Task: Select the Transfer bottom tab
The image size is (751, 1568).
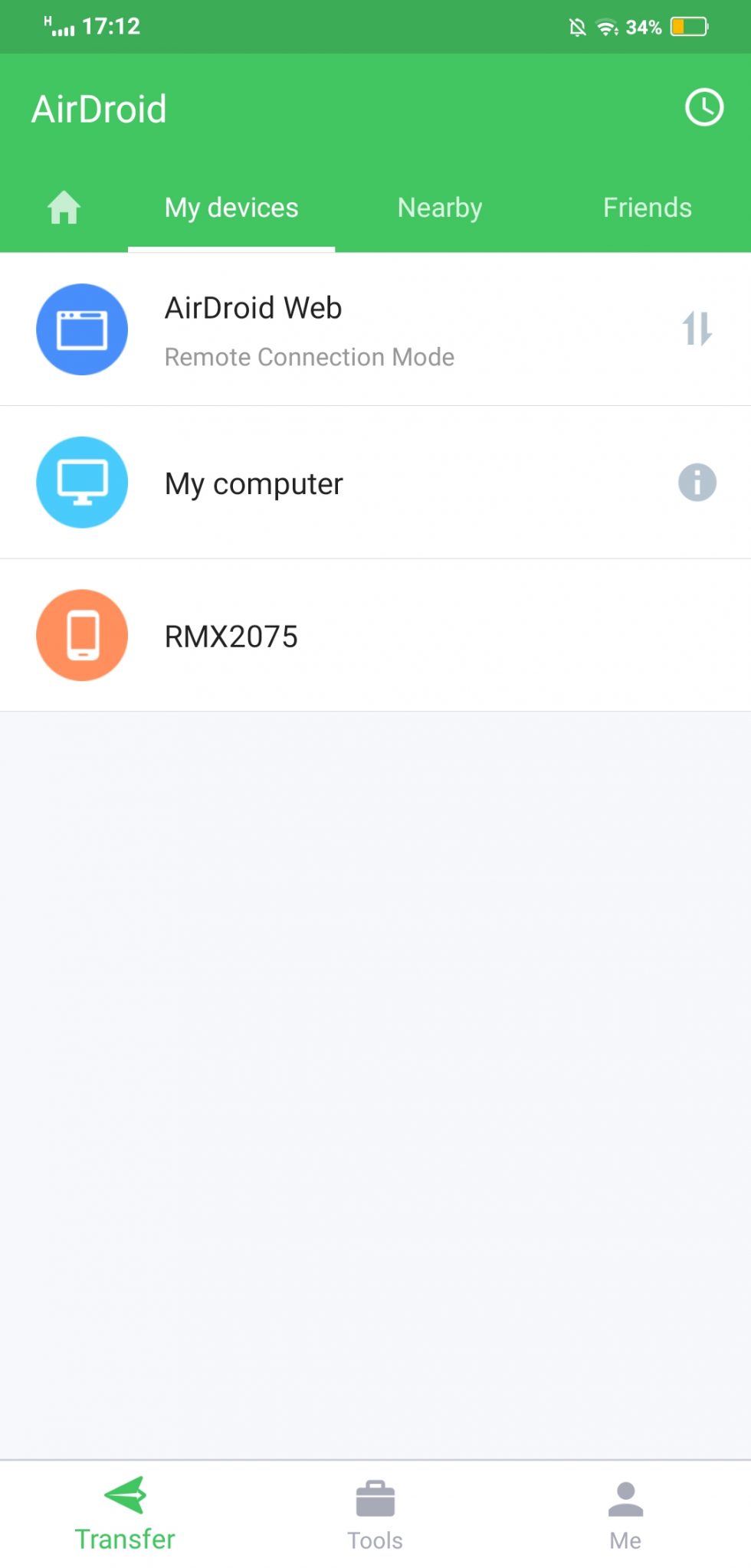Action: (125, 1514)
